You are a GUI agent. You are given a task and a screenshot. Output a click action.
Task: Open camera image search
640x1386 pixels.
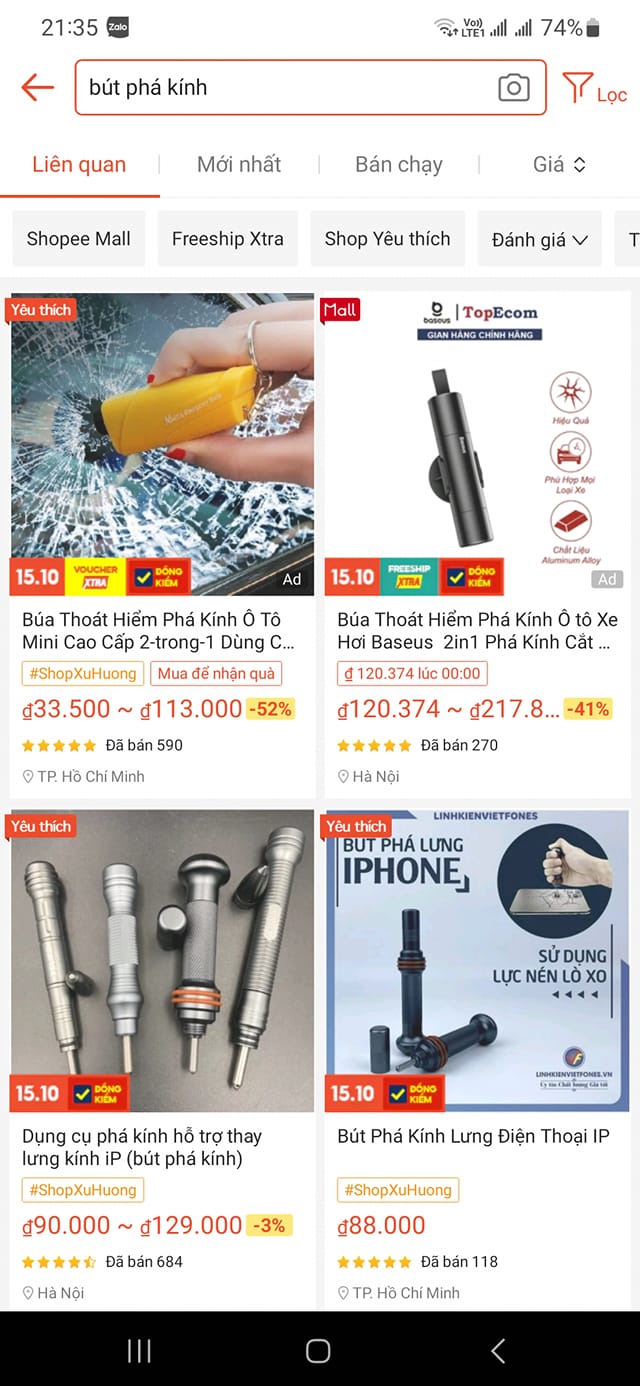(514, 88)
